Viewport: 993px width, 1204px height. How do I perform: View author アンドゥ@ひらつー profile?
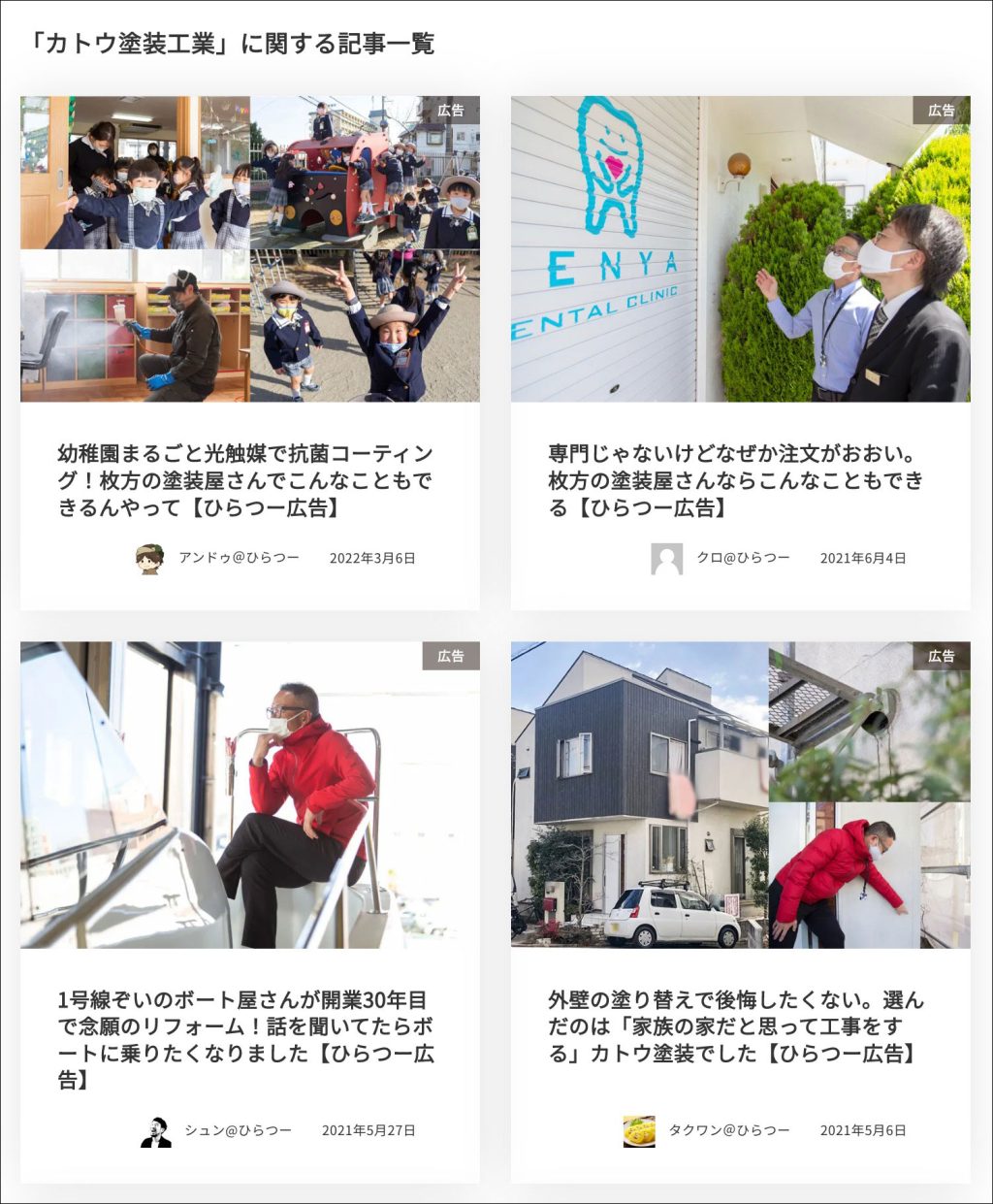[239, 558]
